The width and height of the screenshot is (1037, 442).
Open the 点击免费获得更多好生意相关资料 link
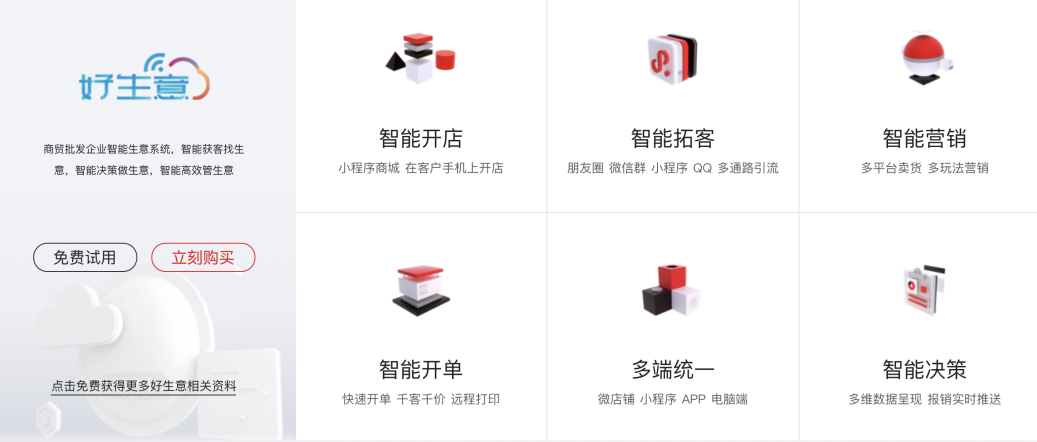click(144, 386)
